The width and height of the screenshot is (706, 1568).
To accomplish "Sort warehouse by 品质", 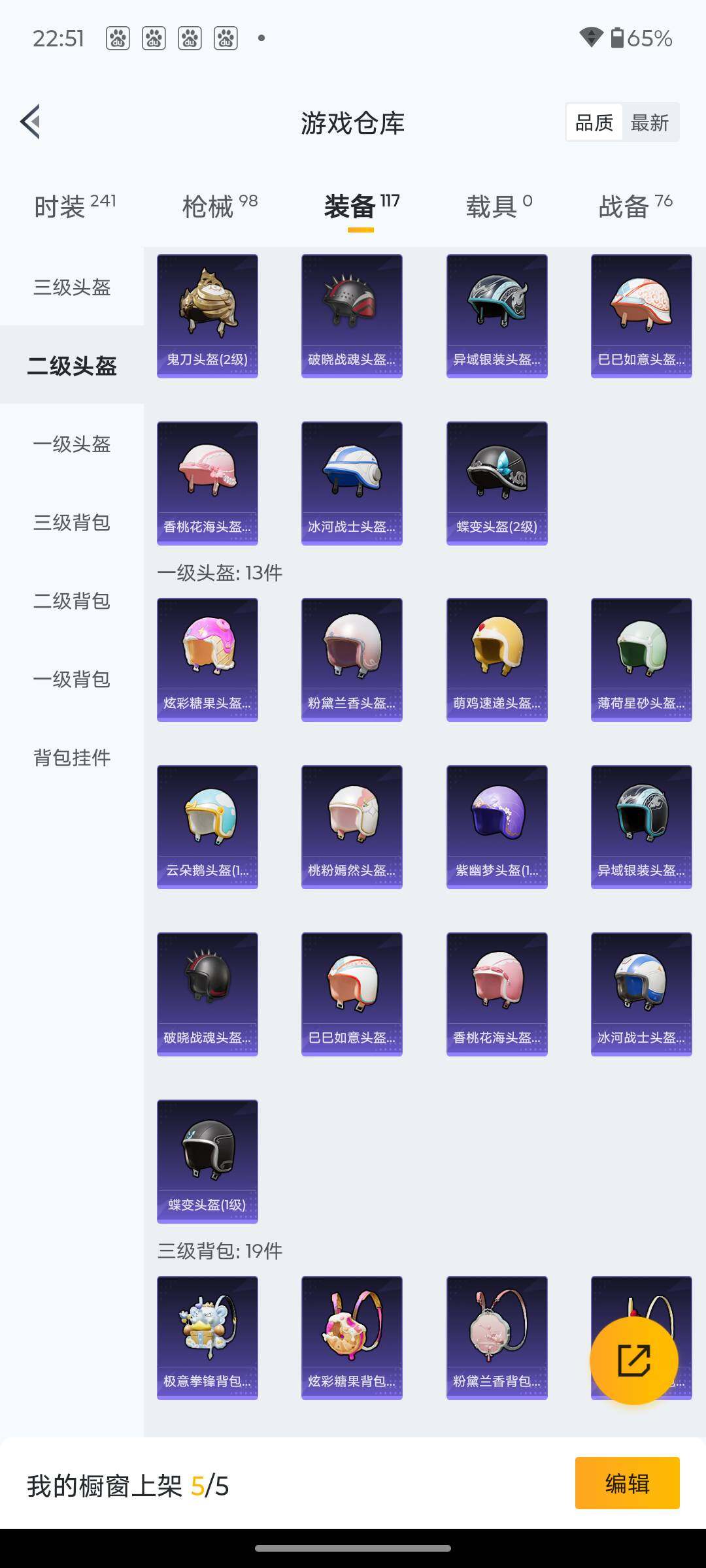I will 594,123.
